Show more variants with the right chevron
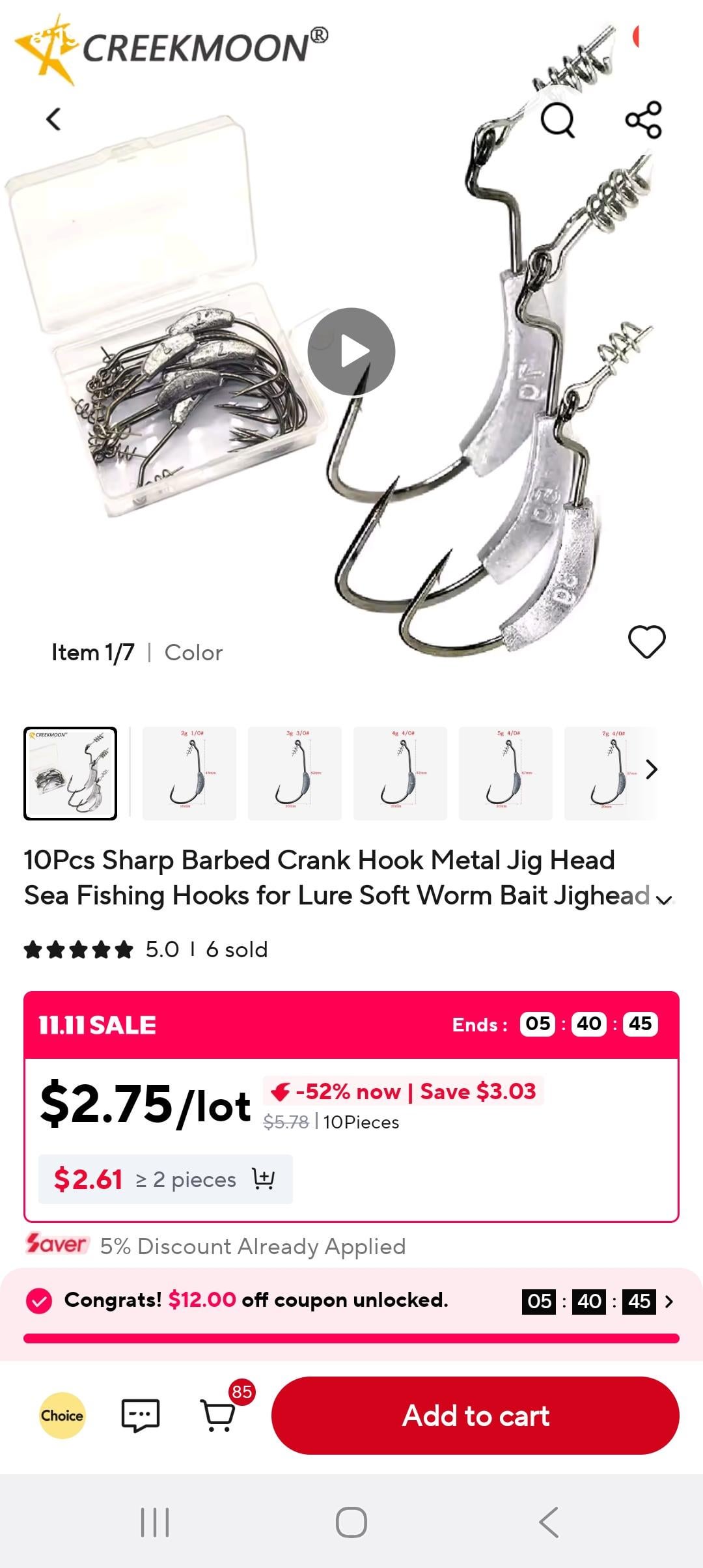Viewport: 703px width, 1568px height. (652, 770)
